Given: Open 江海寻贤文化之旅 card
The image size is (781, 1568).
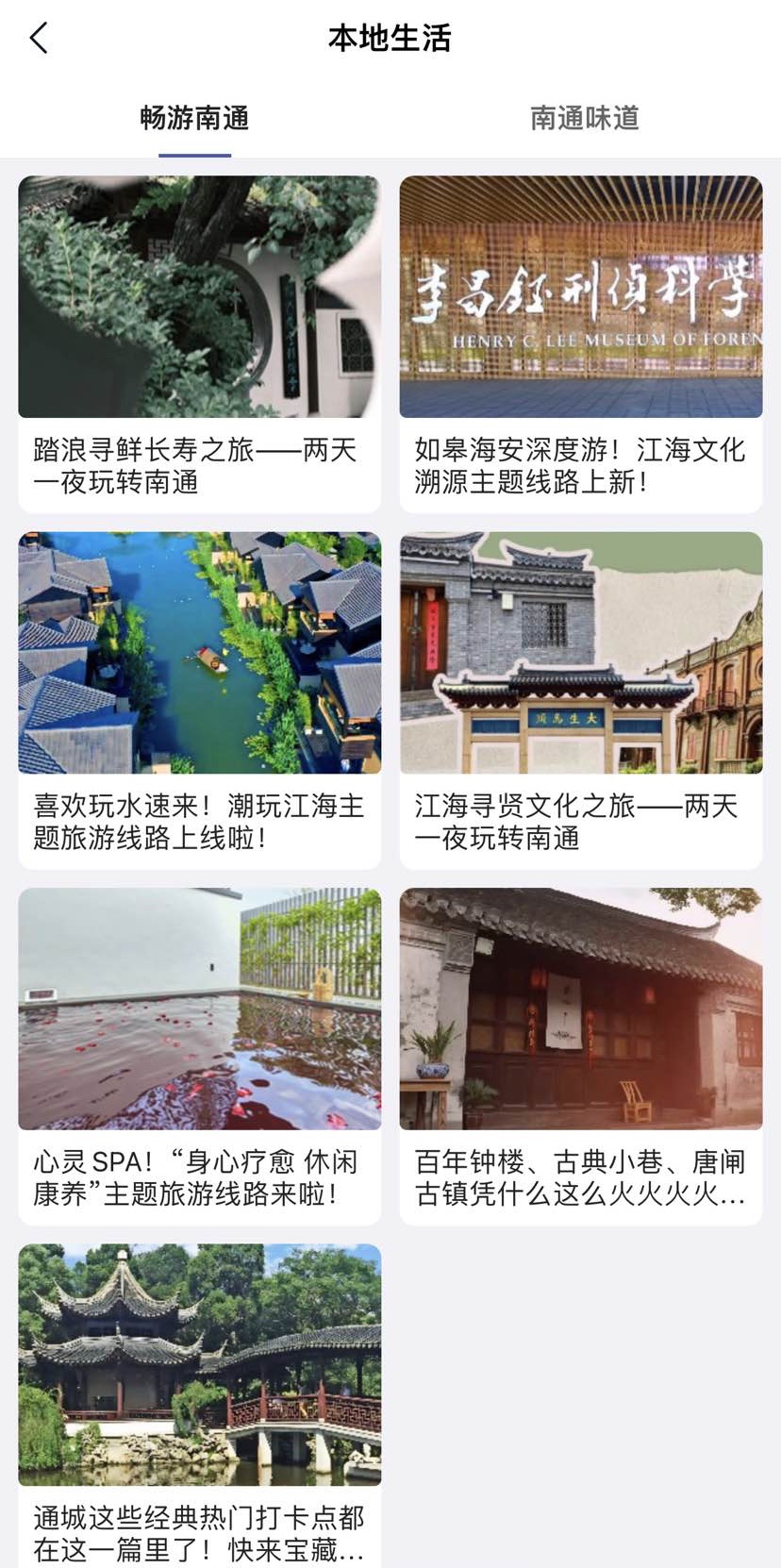Looking at the screenshot, I should [x=580, y=699].
